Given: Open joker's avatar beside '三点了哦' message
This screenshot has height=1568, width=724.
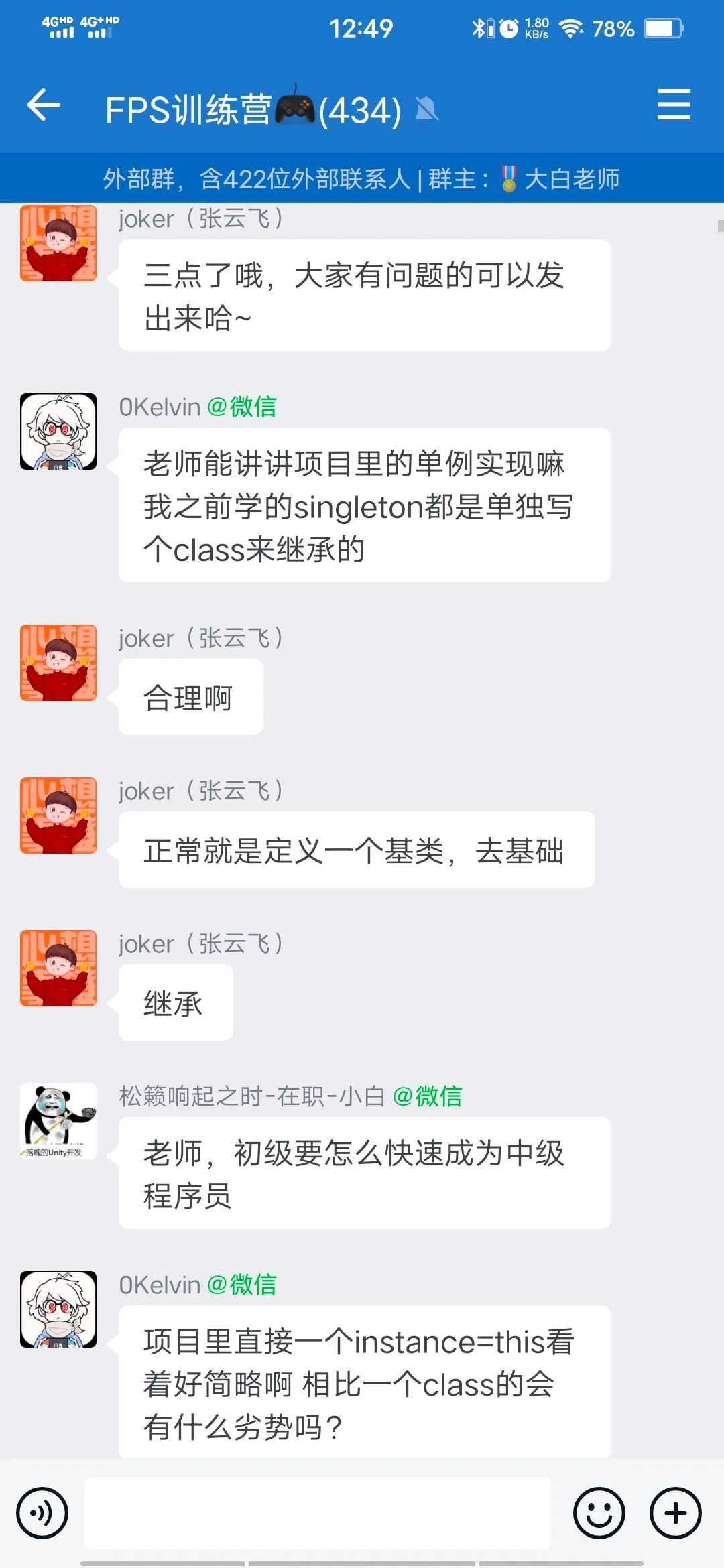Looking at the screenshot, I should click(58, 243).
